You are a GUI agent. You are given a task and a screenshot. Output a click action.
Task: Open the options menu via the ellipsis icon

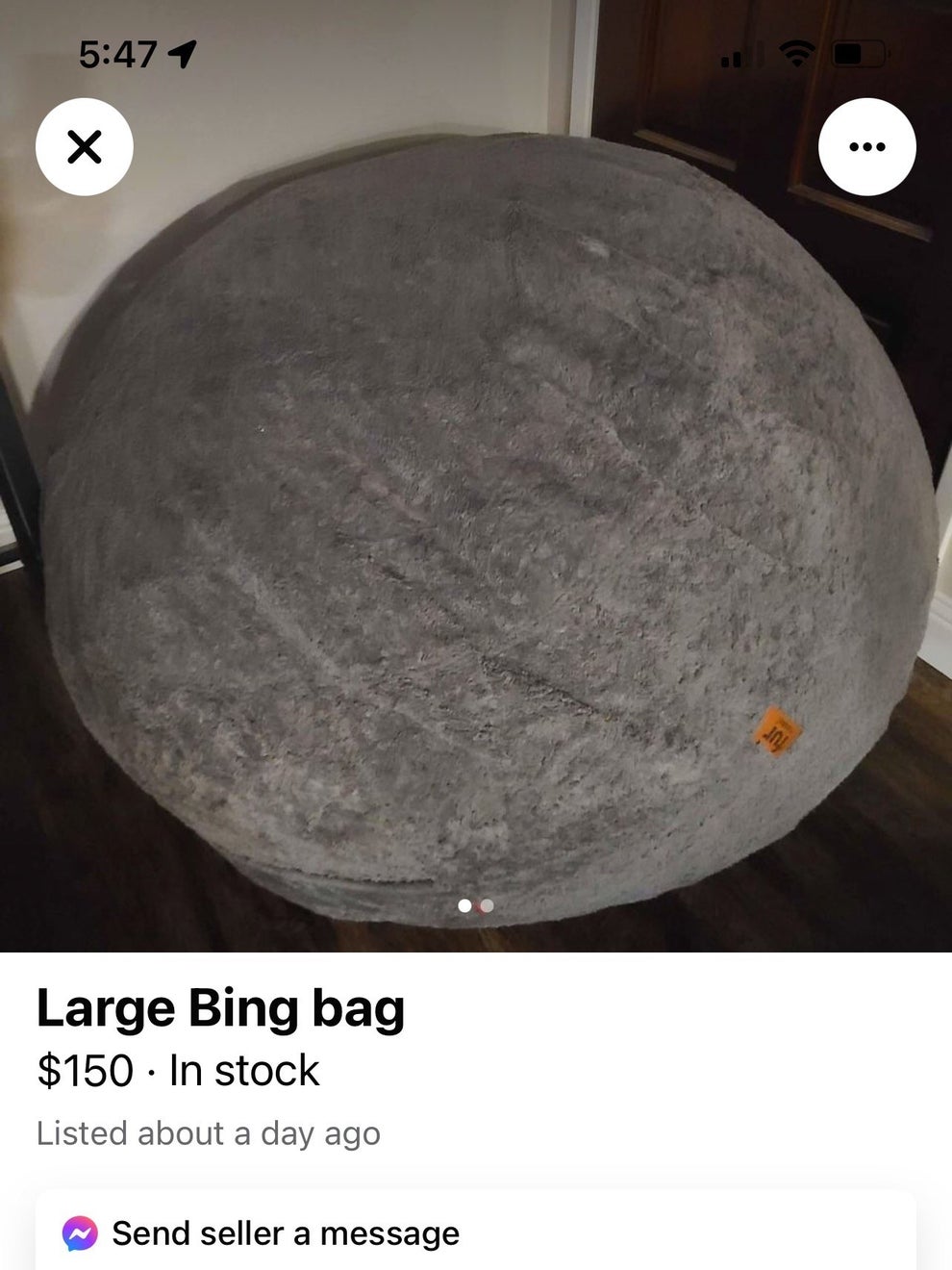(867, 146)
